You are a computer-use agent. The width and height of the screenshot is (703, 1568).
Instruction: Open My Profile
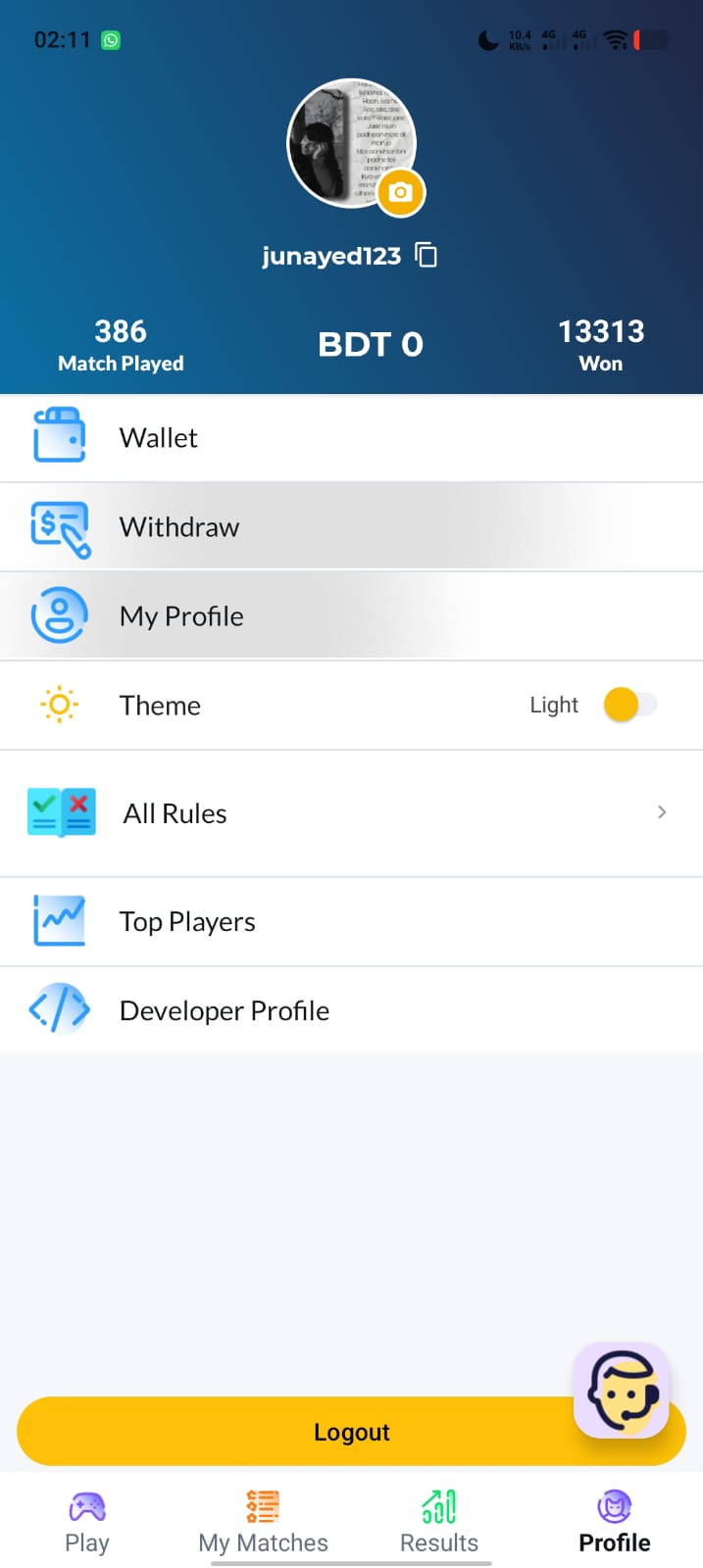351,616
